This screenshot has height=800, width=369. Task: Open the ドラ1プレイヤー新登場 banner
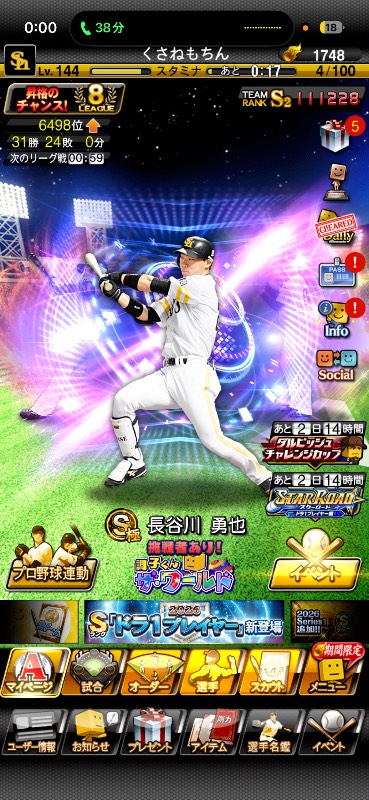(184, 621)
